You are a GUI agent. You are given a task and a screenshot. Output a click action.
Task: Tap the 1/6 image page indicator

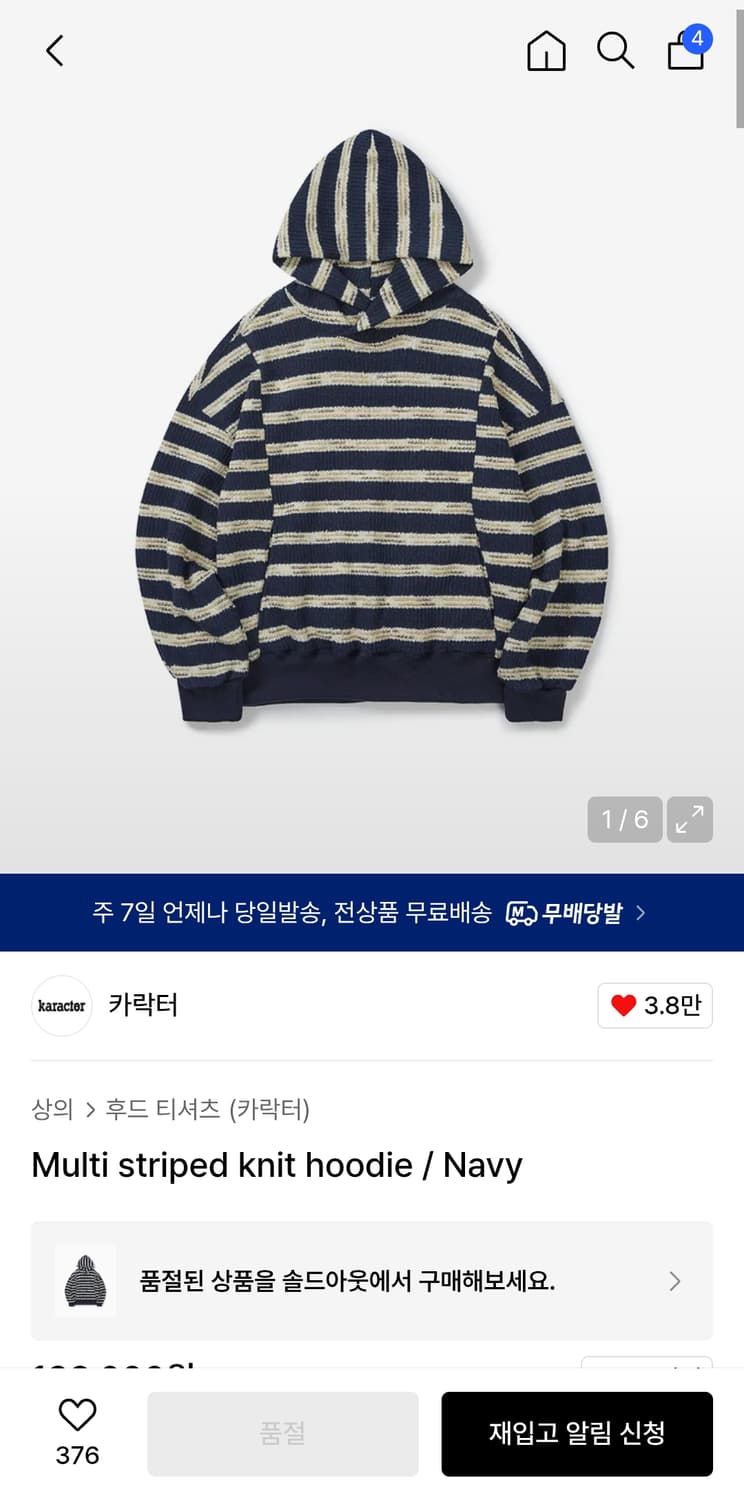tap(624, 819)
